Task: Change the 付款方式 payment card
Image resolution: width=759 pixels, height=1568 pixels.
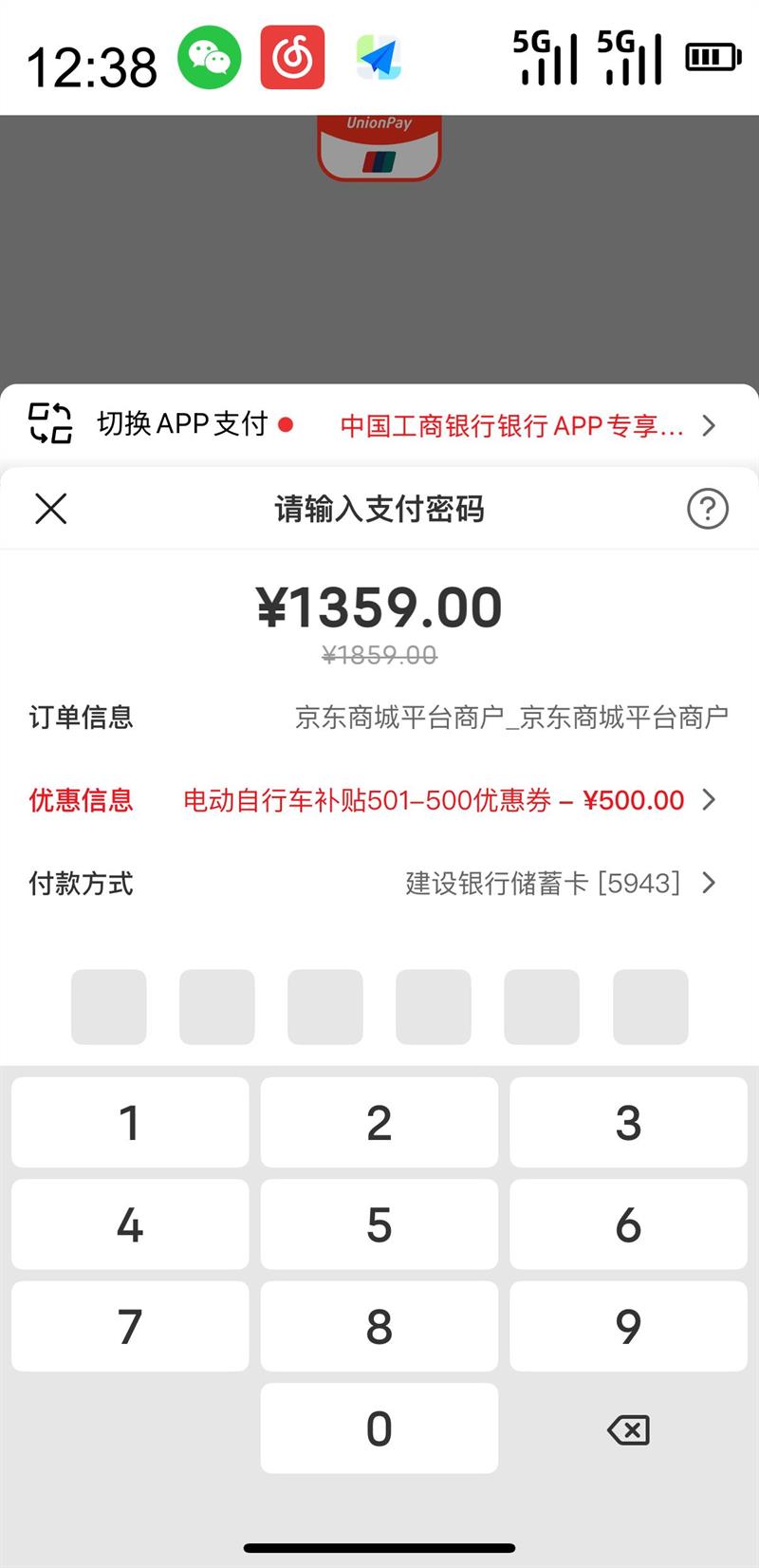Action: [379, 884]
